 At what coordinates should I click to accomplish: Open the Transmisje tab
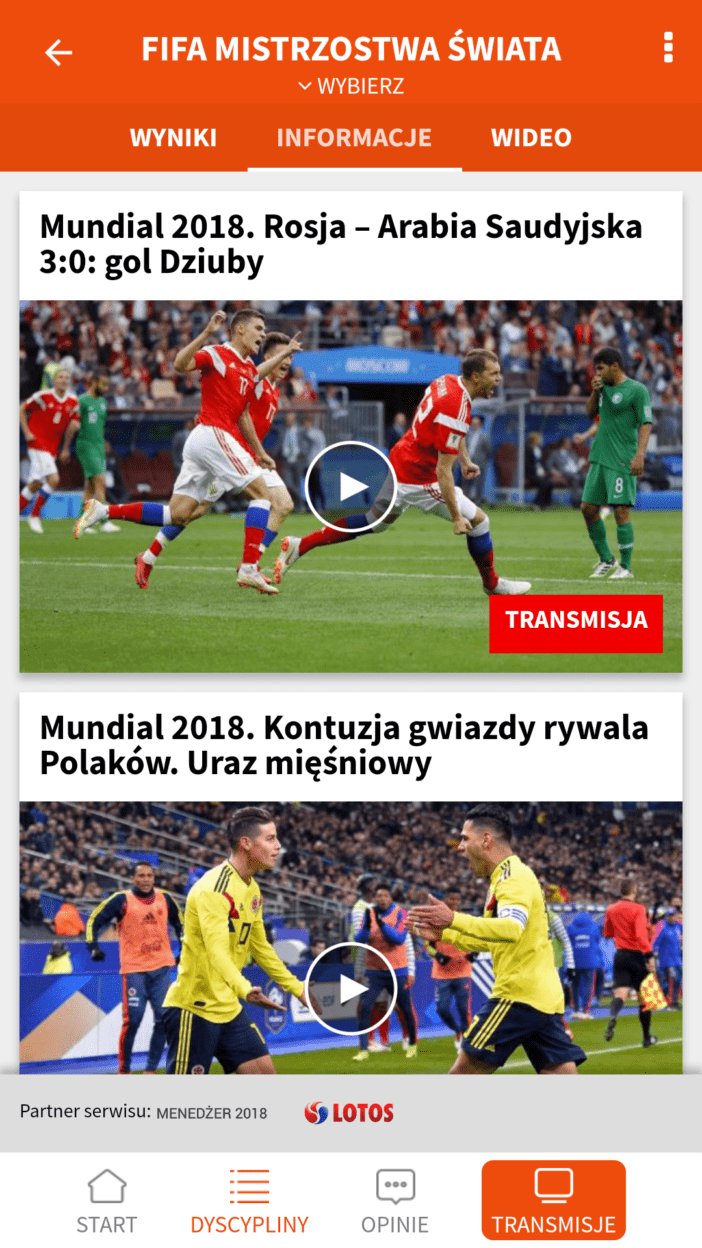553,1202
